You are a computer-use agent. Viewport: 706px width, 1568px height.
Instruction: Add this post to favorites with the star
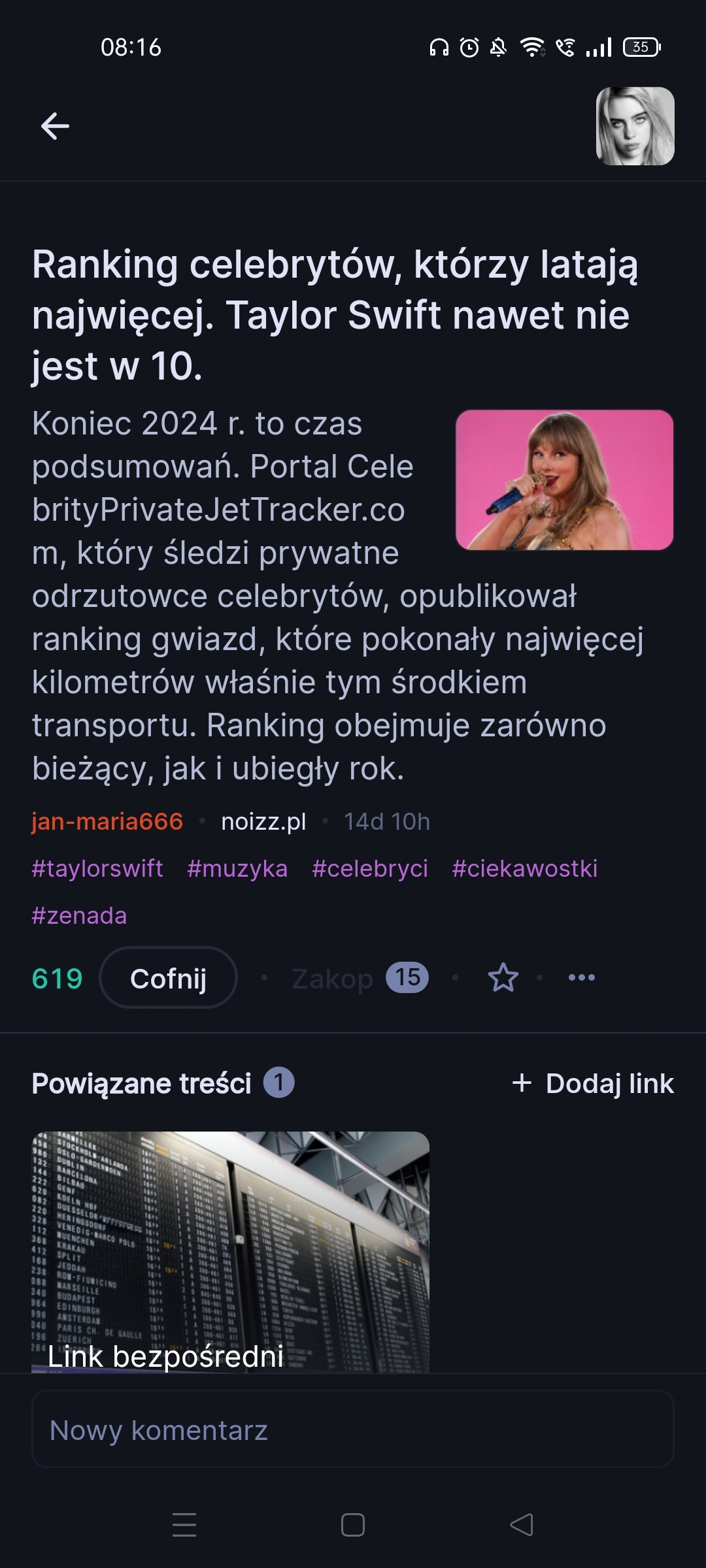pyautogui.click(x=503, y=978)
